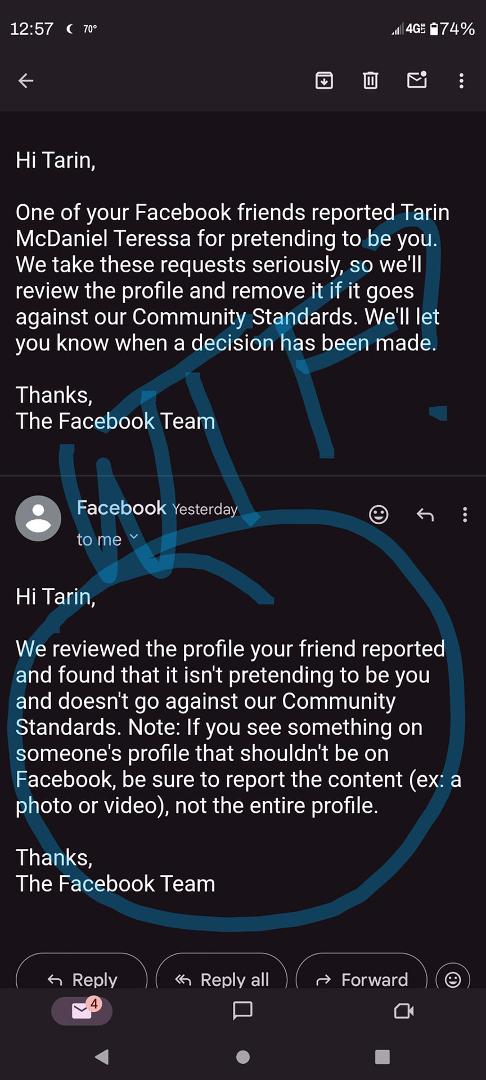This screenshot has width=486, height=1080.
Task: Go back to the inbox
Action: tap(25, 81)
